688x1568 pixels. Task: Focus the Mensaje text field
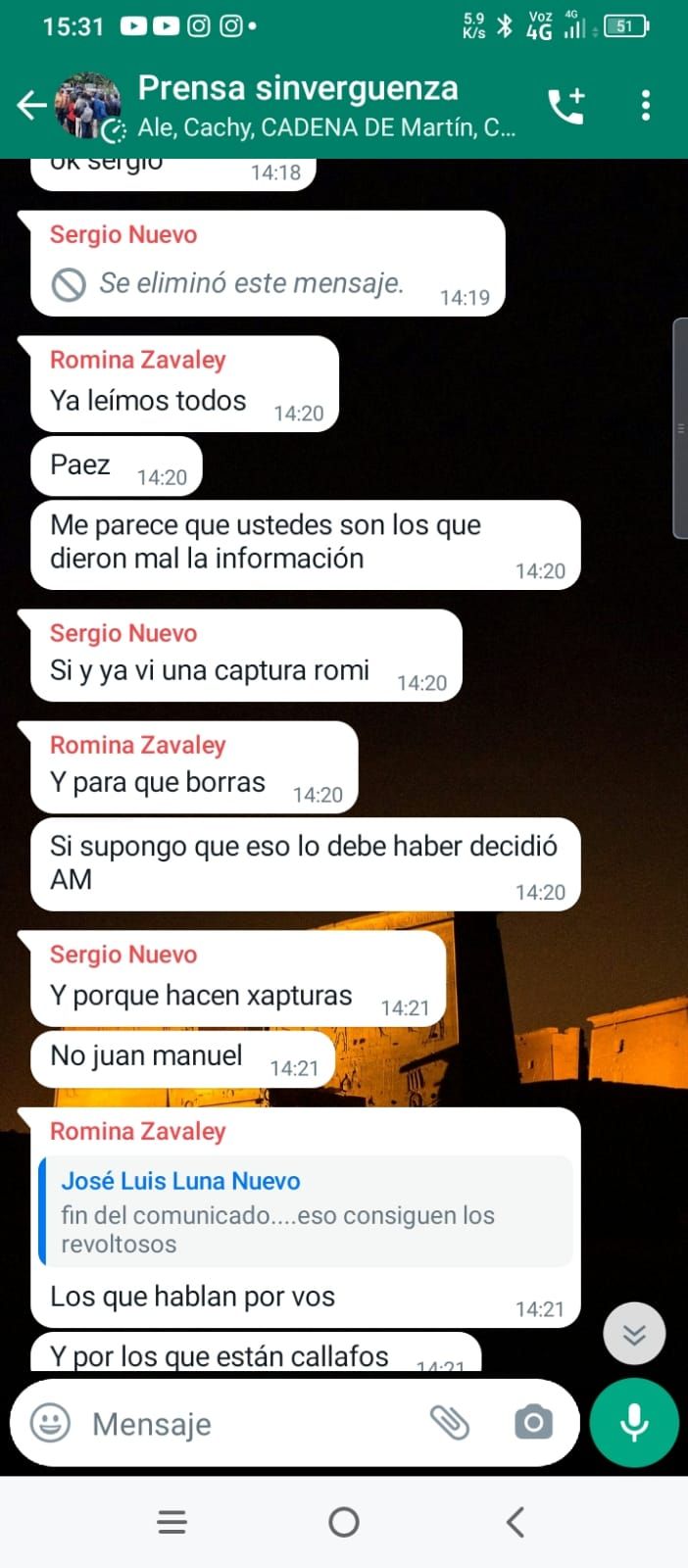(x=245, y=1424)
